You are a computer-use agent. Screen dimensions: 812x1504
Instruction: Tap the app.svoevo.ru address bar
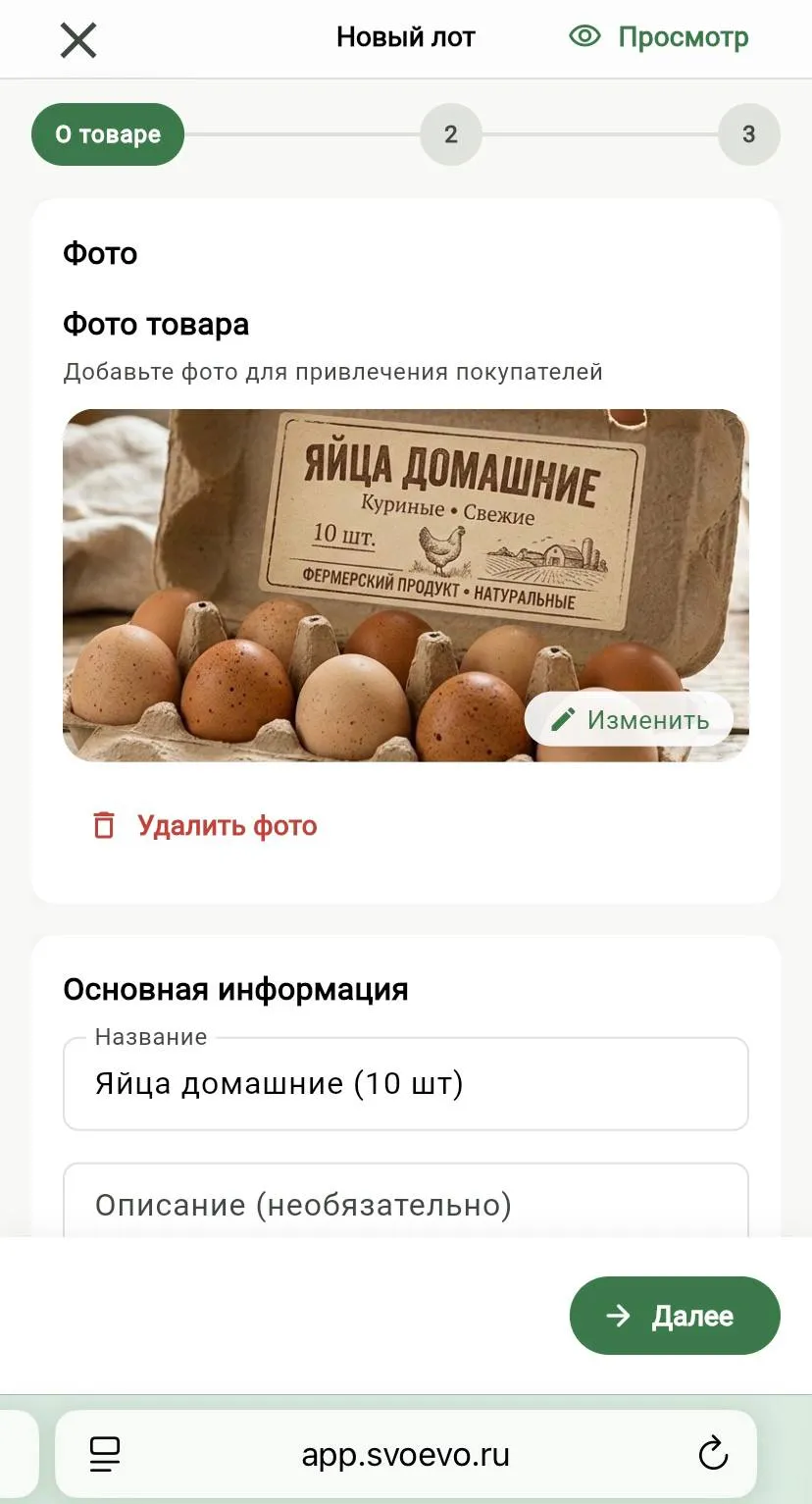405,1454
